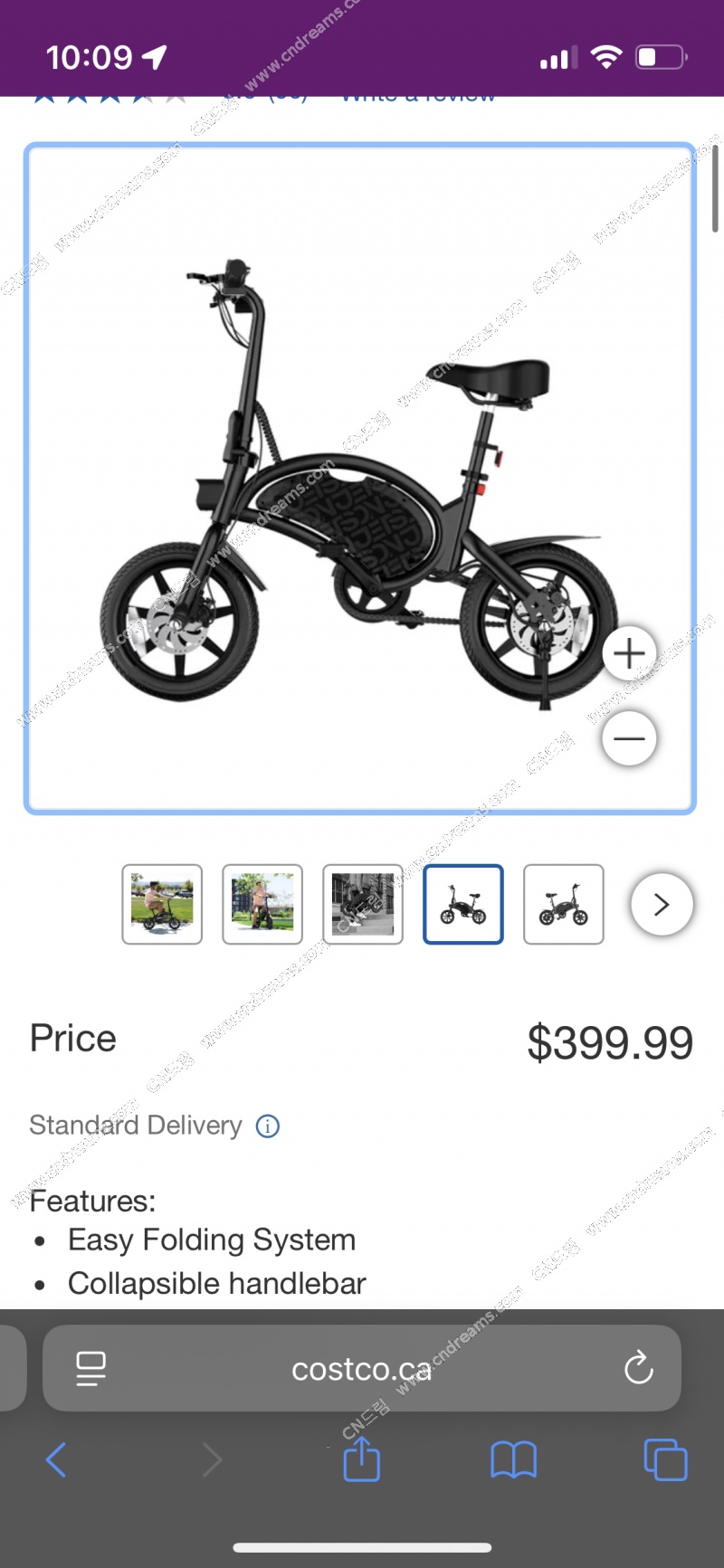The width and height of the screenshot is (724, 1568).
Task: Select third thumbnail showing folded bike
Action: click(x=363, y=904)
